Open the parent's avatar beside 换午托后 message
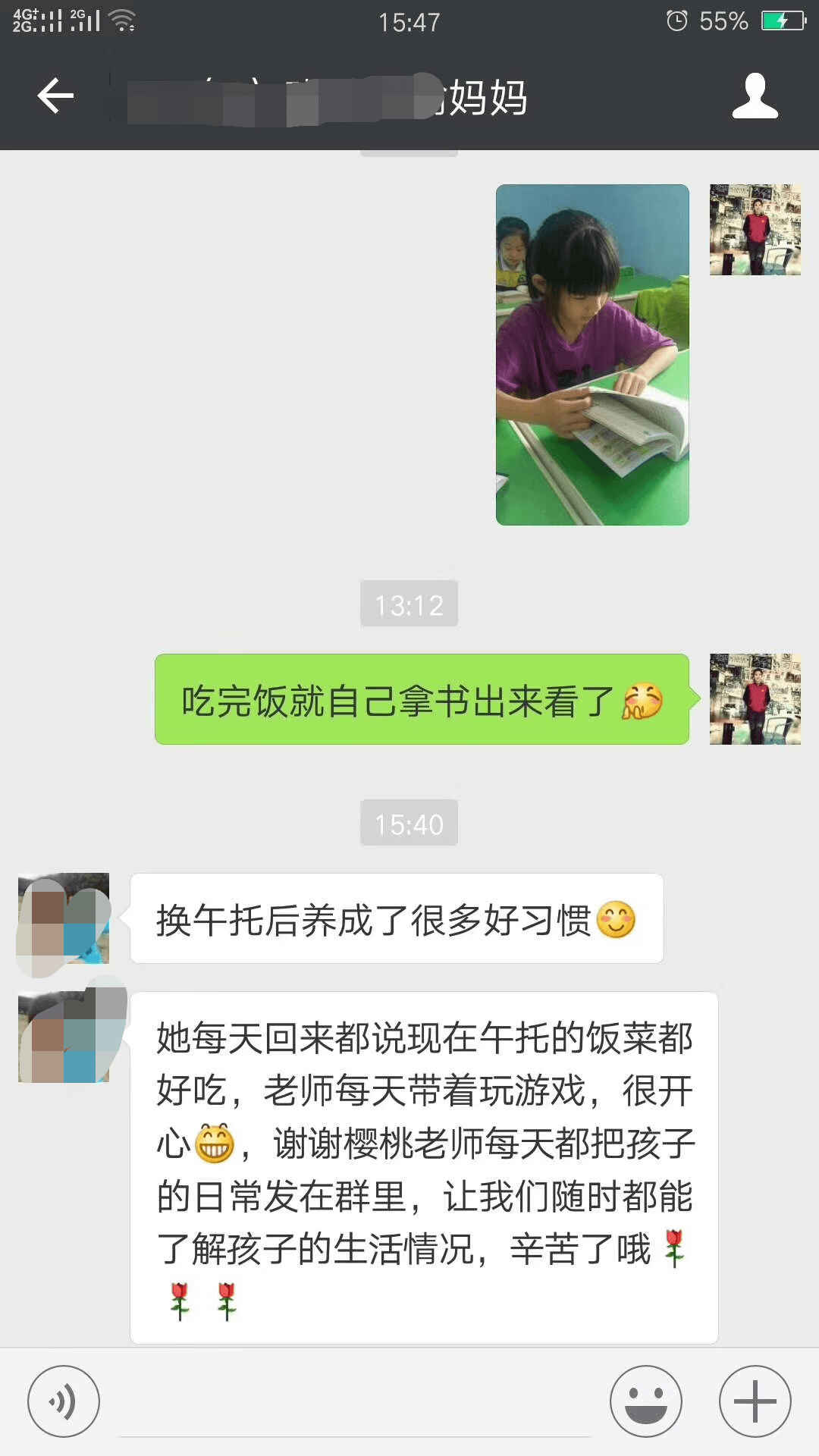The width and height of the screenshot is (819, 1456). 64,918
